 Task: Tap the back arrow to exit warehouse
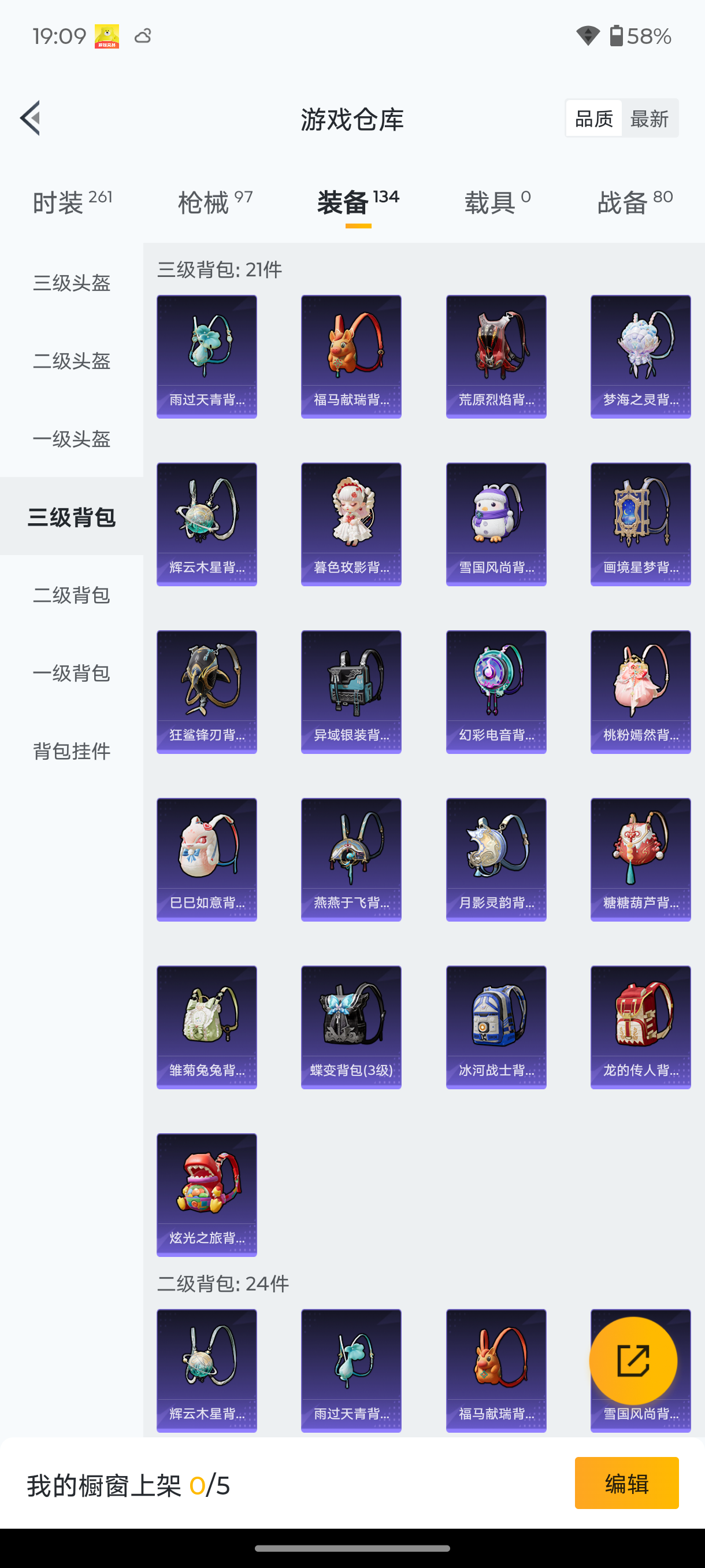click(x=31, y=118)
